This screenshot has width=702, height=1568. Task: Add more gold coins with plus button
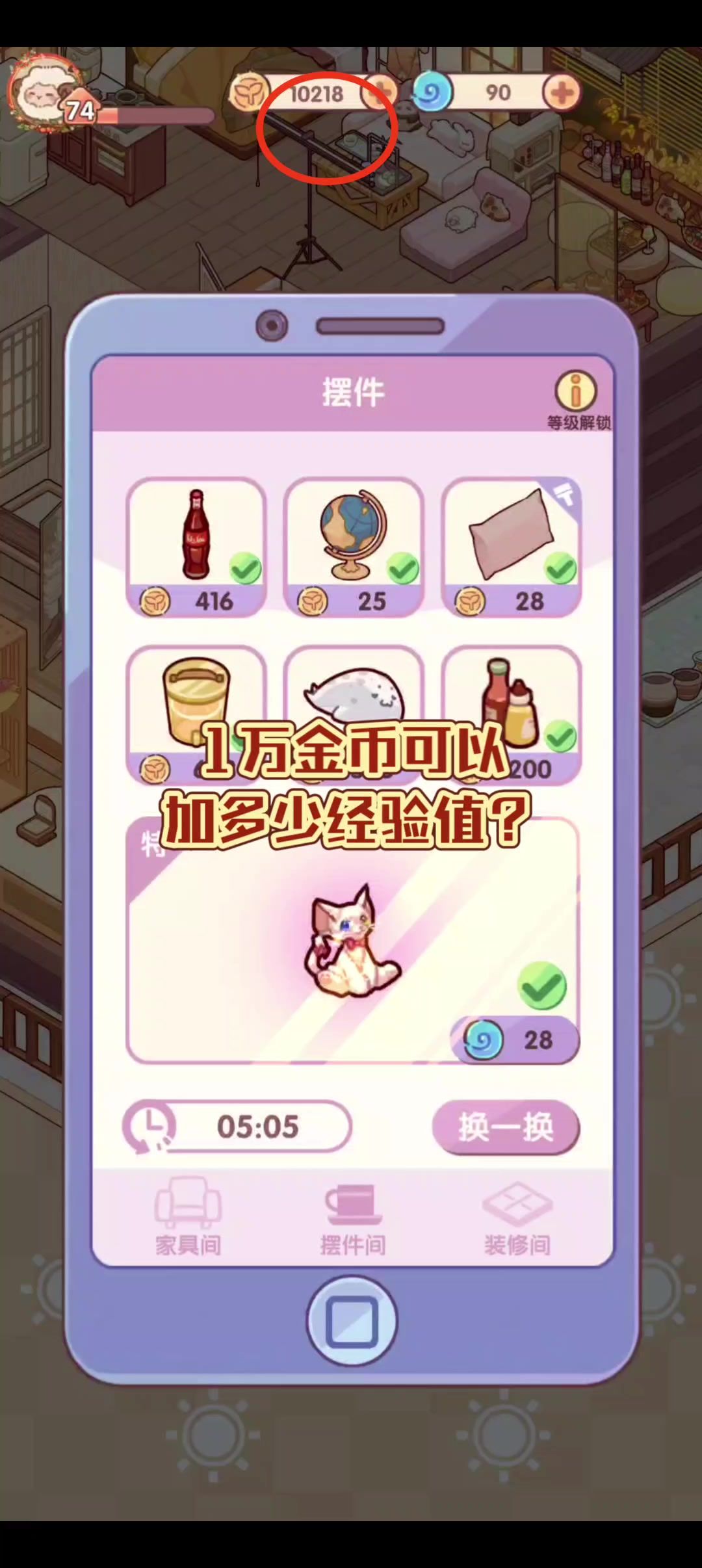tap(379, 93)
